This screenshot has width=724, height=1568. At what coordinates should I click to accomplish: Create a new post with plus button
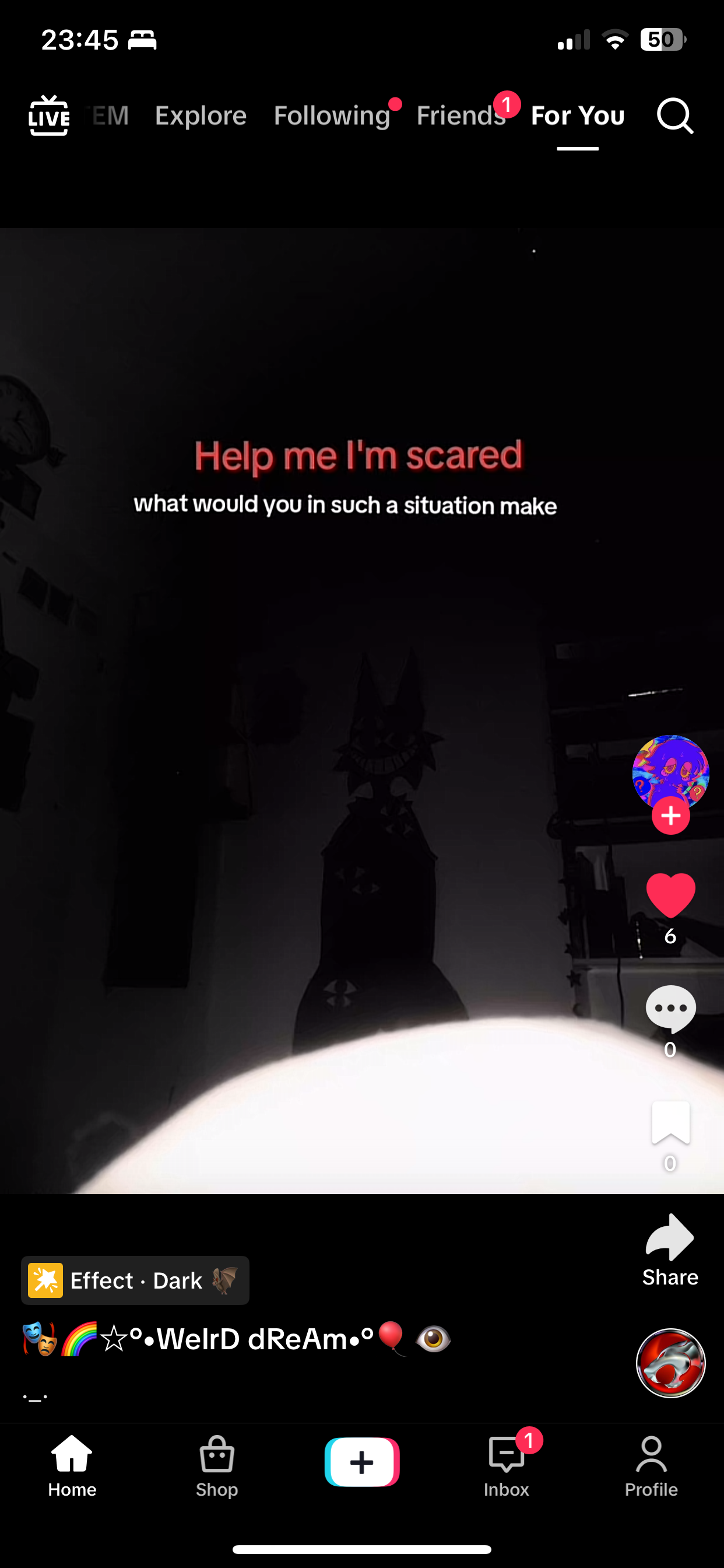(x=362, y=1462)
